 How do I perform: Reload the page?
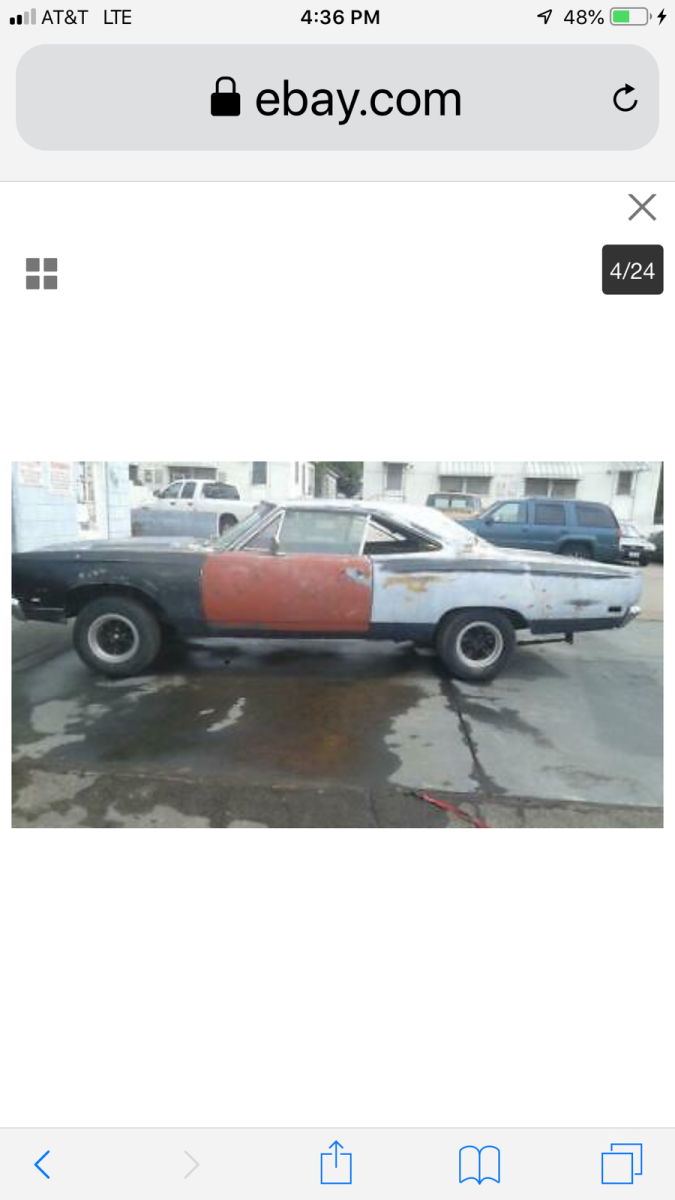point(625,98)
